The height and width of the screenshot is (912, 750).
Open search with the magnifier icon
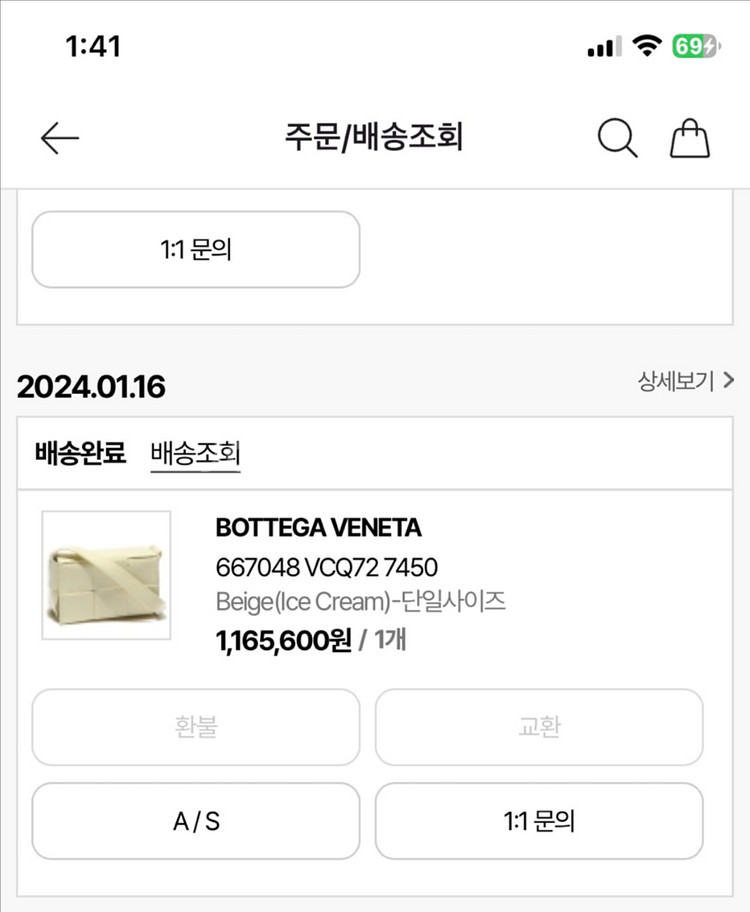pos(617,139)
